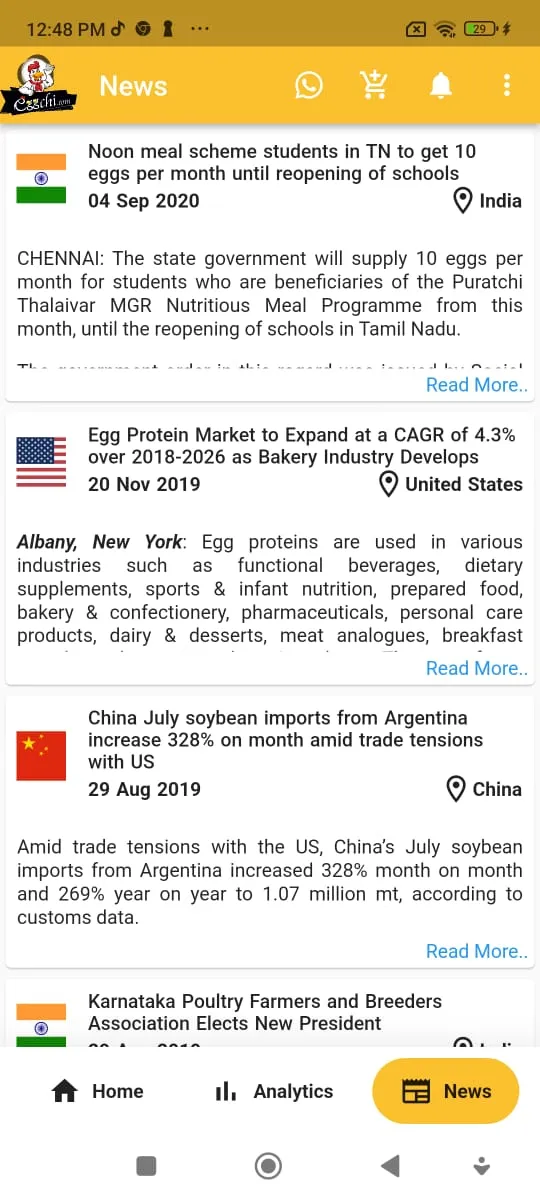This screenshot has height=1200, width=540.
Task: Open the shopping cart icon
Action: (374, 86)
